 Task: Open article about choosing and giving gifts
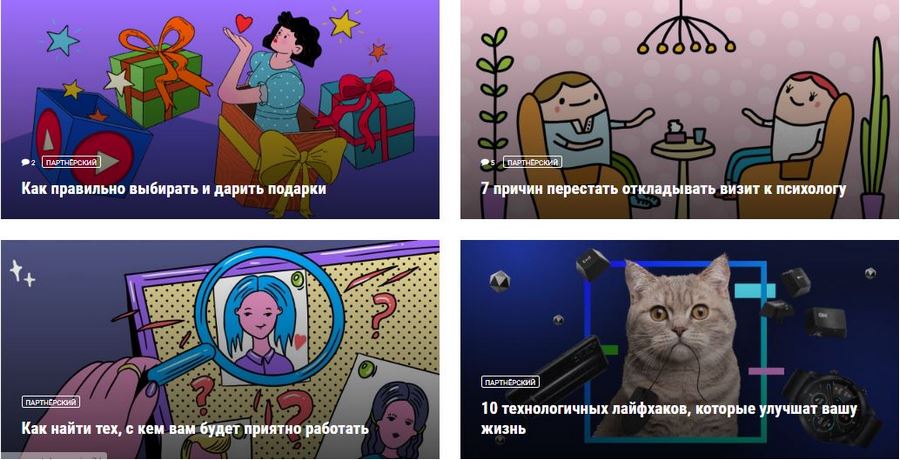coord(174,189)
